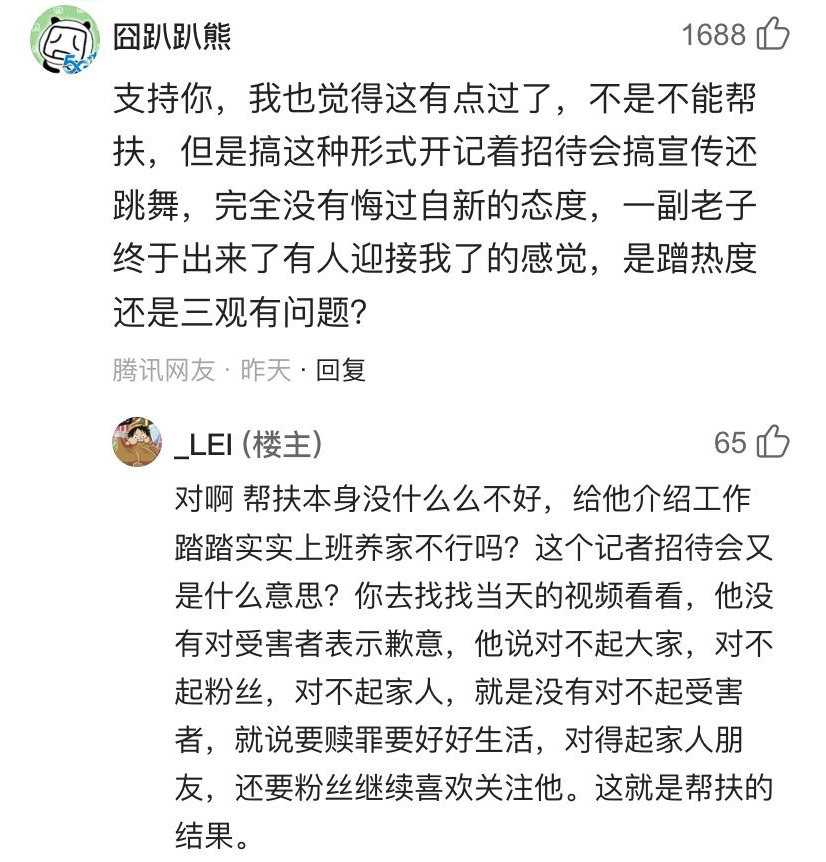The image size is (826, 862).
Task: Like the reply by _LEI
Action: pos(773,442)
